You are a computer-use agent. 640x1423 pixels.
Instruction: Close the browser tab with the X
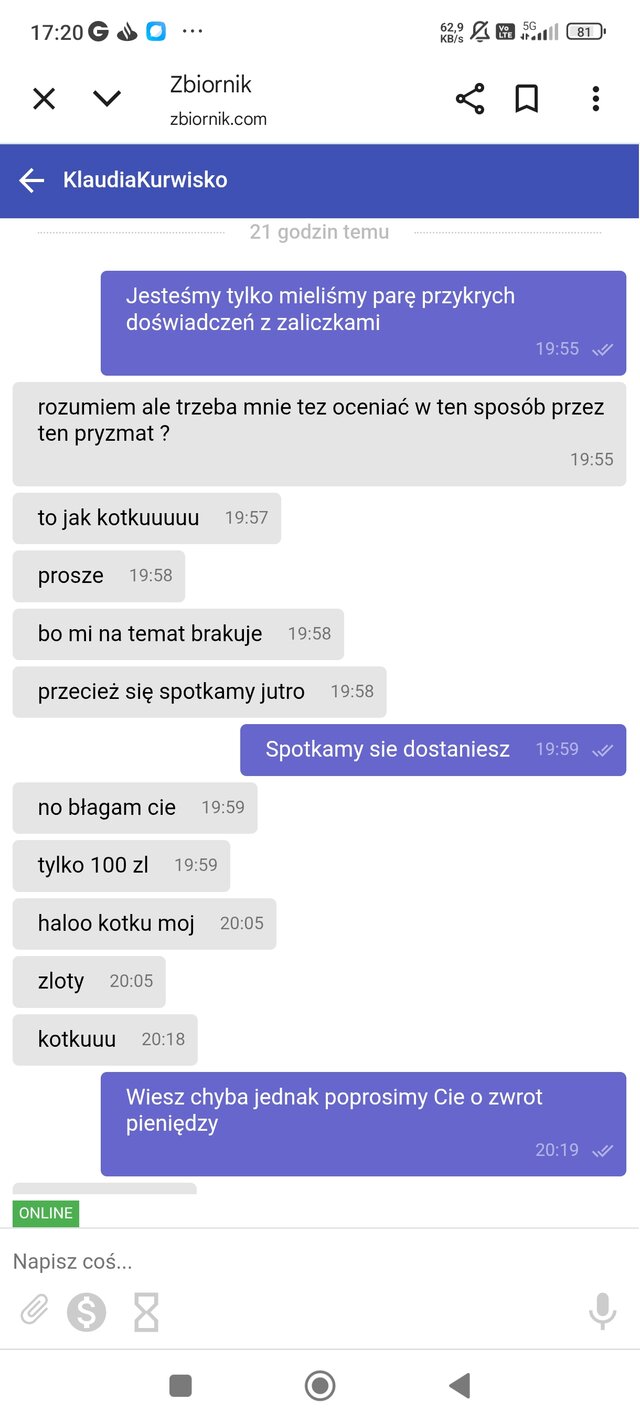[44, 99]
